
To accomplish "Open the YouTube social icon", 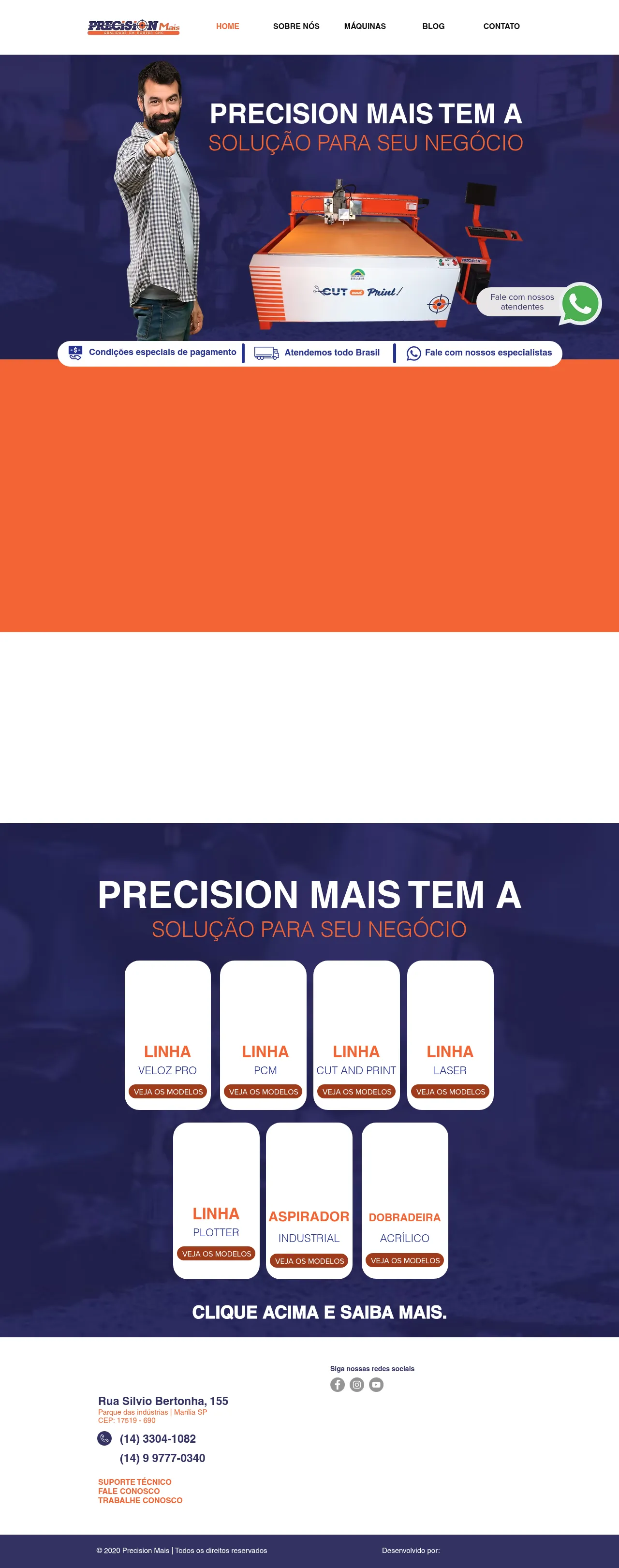I will (x=376, y=1385).
